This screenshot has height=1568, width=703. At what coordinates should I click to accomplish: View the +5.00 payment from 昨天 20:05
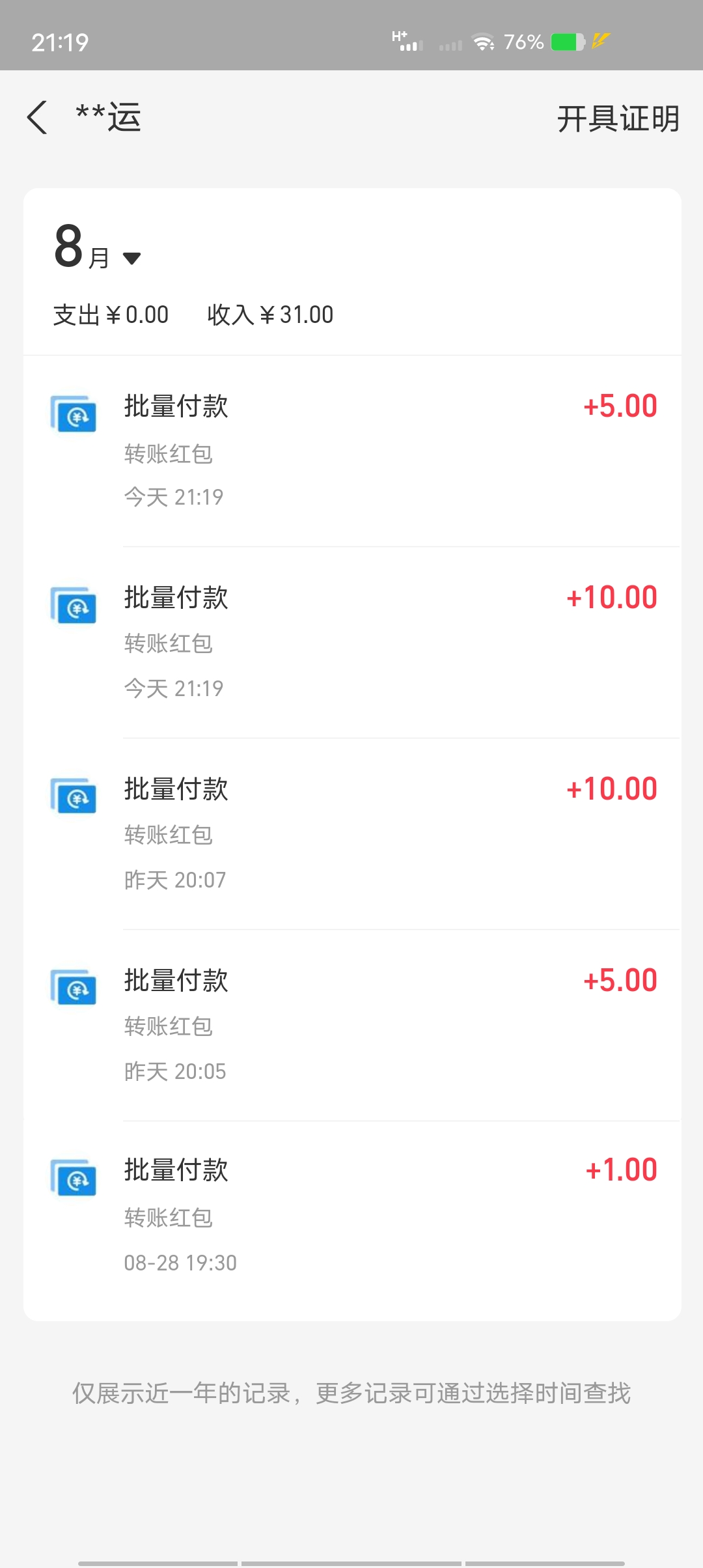click(x=352, y=1026)
